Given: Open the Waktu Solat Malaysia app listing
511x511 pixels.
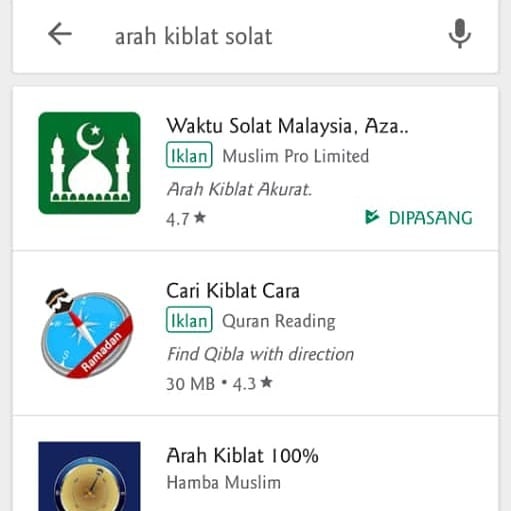Looking at the screenshot, I should [255, 169].
